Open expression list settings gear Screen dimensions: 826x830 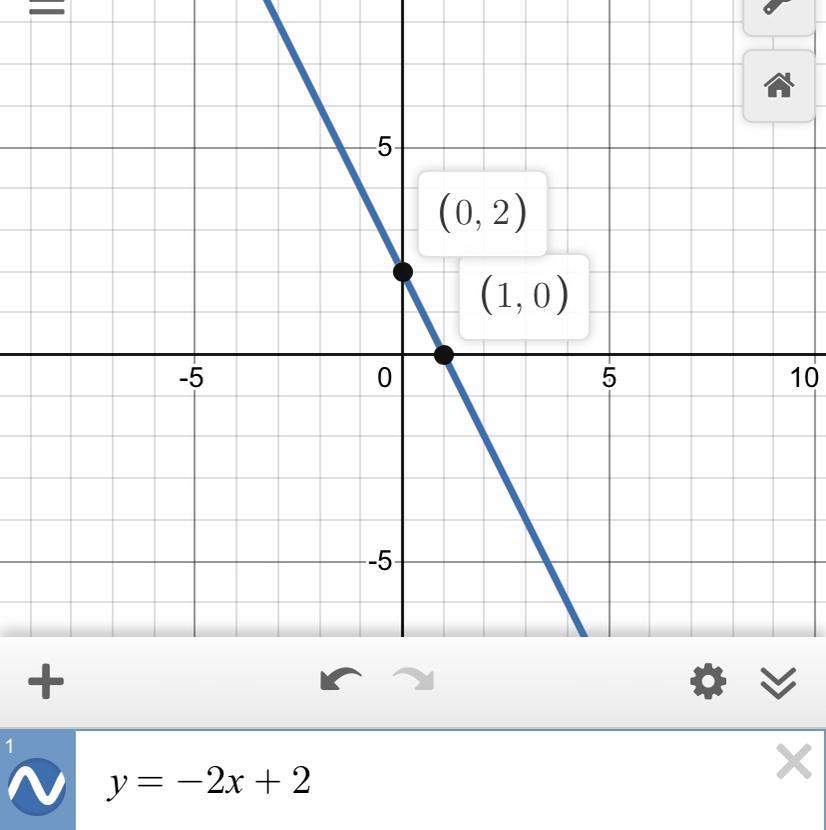pyautogui.click(x=708, y=681)
